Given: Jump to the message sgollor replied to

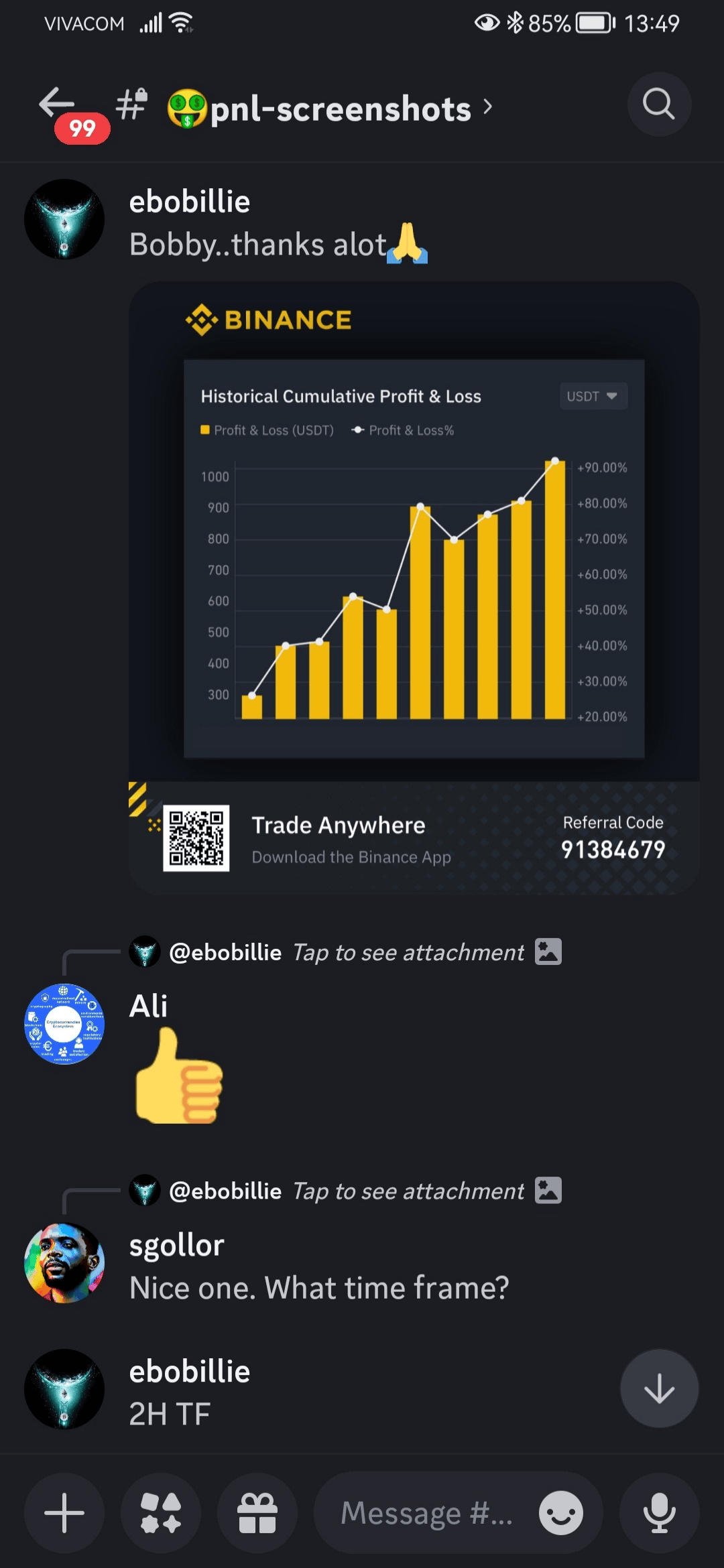Looking at the screenshot, I should (345, 1191).
